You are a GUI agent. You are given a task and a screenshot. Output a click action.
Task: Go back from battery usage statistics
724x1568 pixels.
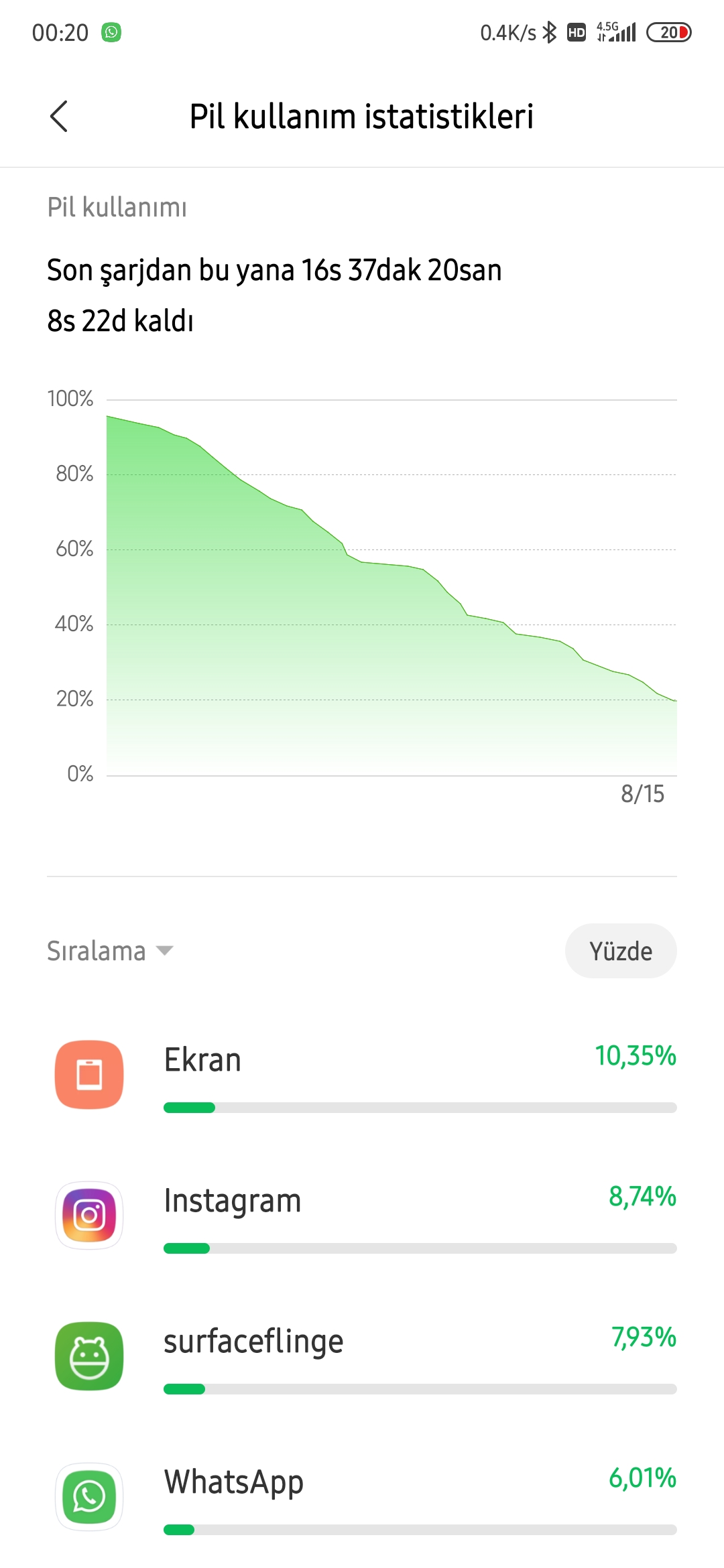pos(59,117)
